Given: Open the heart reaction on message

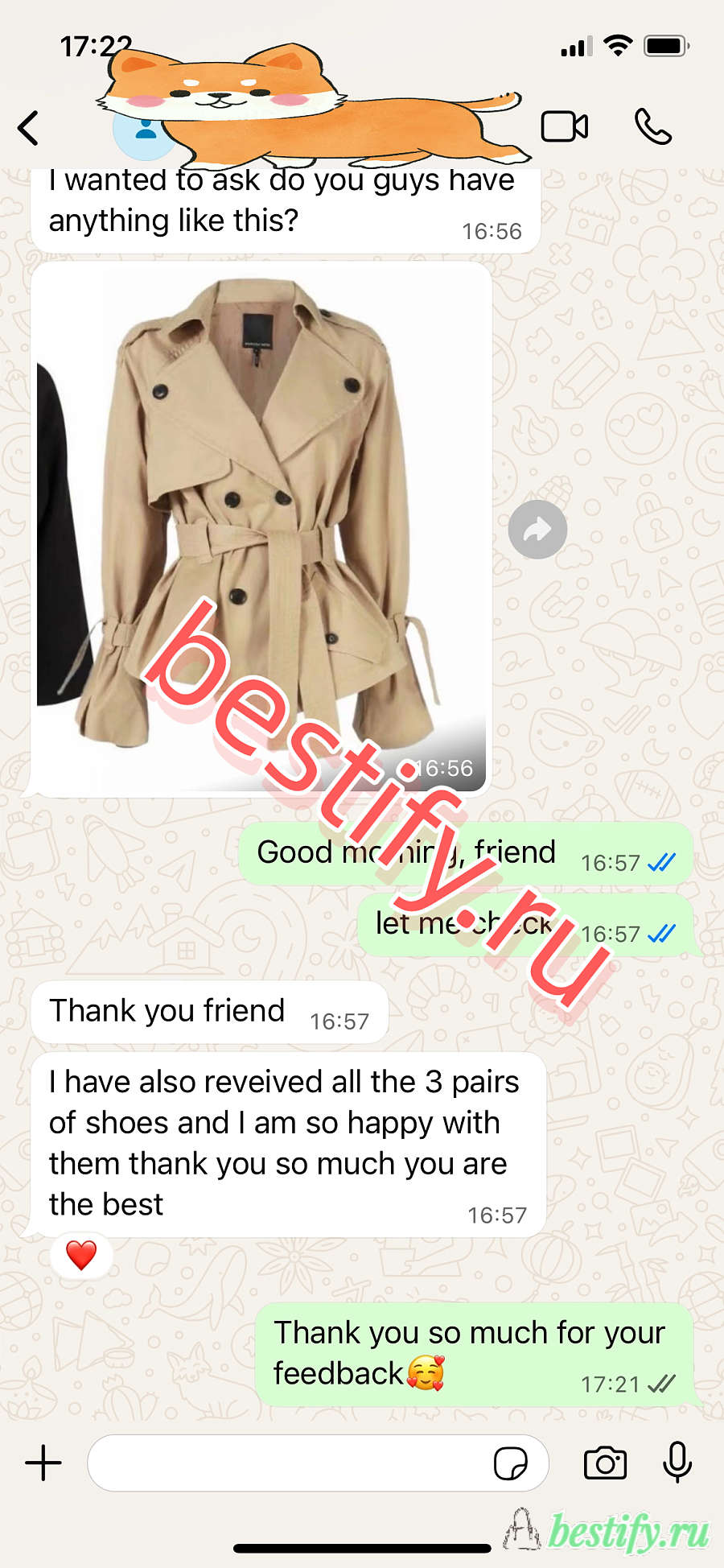Looking at the screenshot, I should coord(81,1255).
